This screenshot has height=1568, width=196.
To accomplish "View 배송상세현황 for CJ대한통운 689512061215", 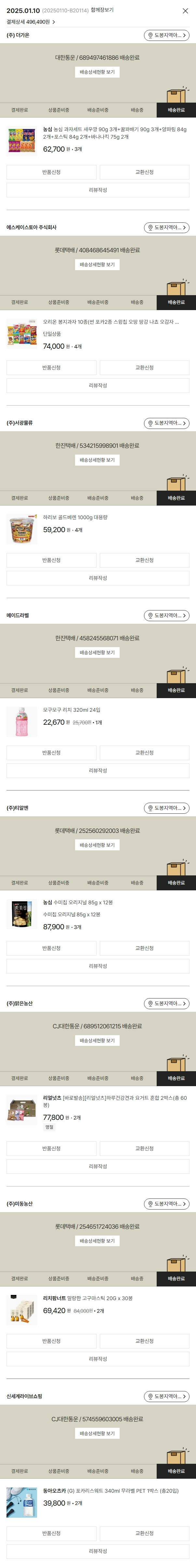I will (98, 1040).
